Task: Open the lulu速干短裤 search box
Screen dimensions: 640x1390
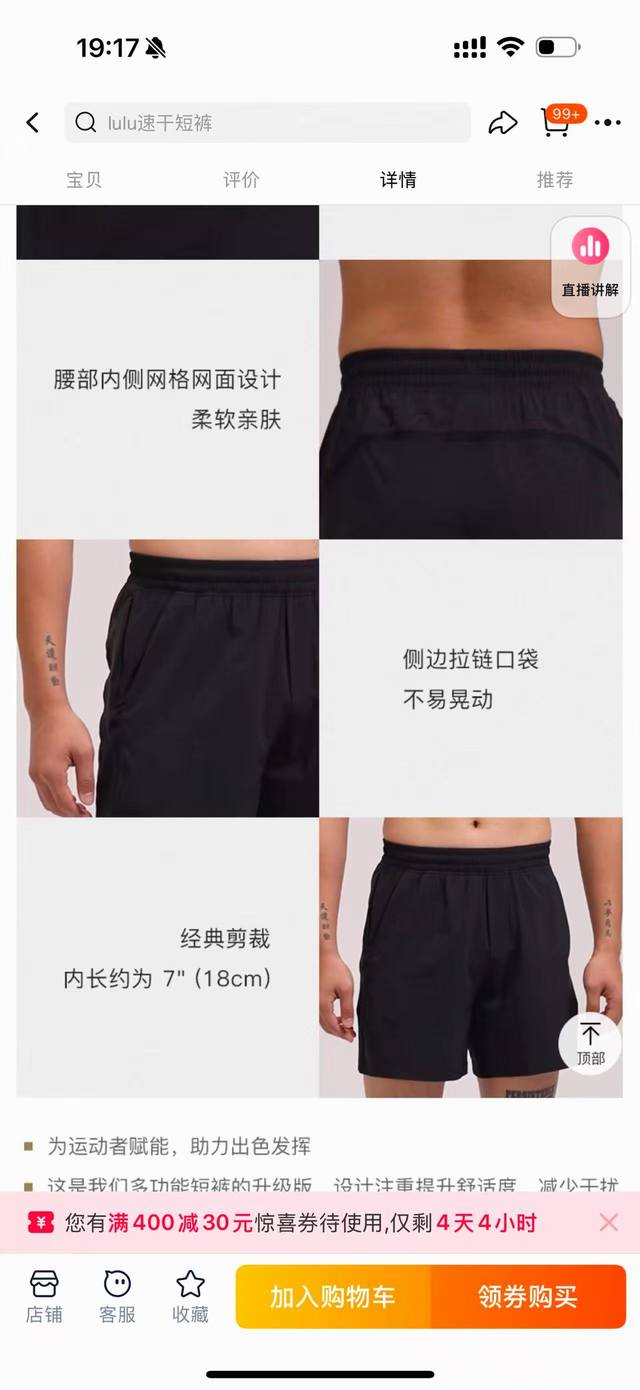Action: 267,123
